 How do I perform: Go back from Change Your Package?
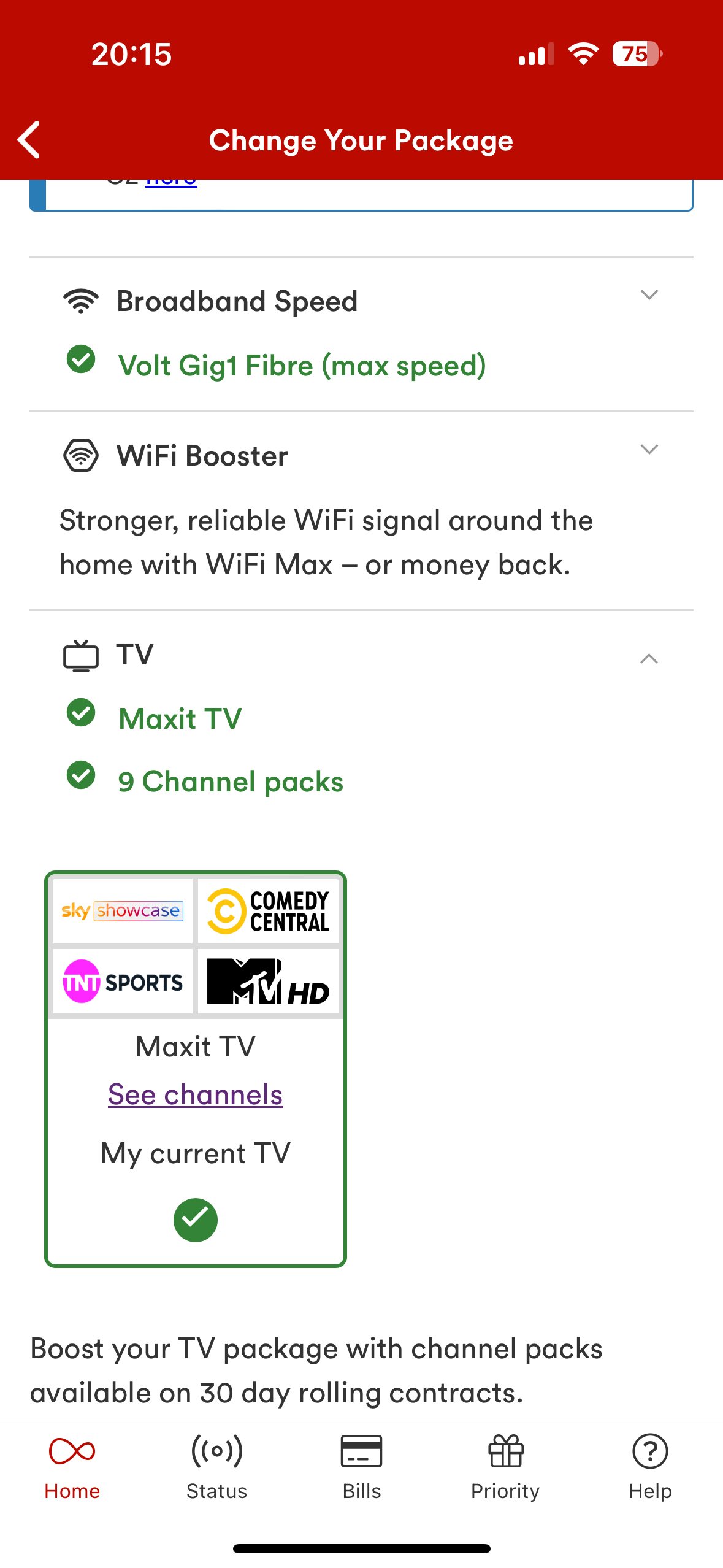point(29,140)
